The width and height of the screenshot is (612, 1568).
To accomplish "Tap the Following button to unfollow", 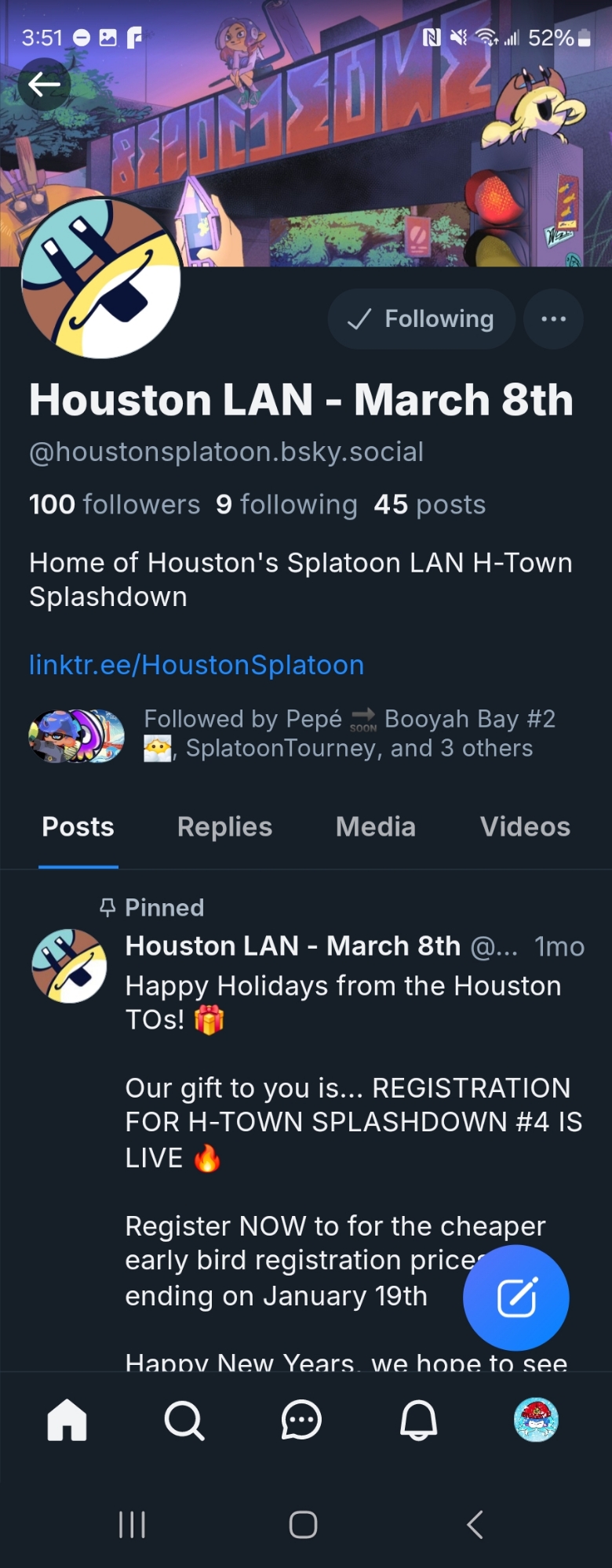I will click(x=421, y=319).
